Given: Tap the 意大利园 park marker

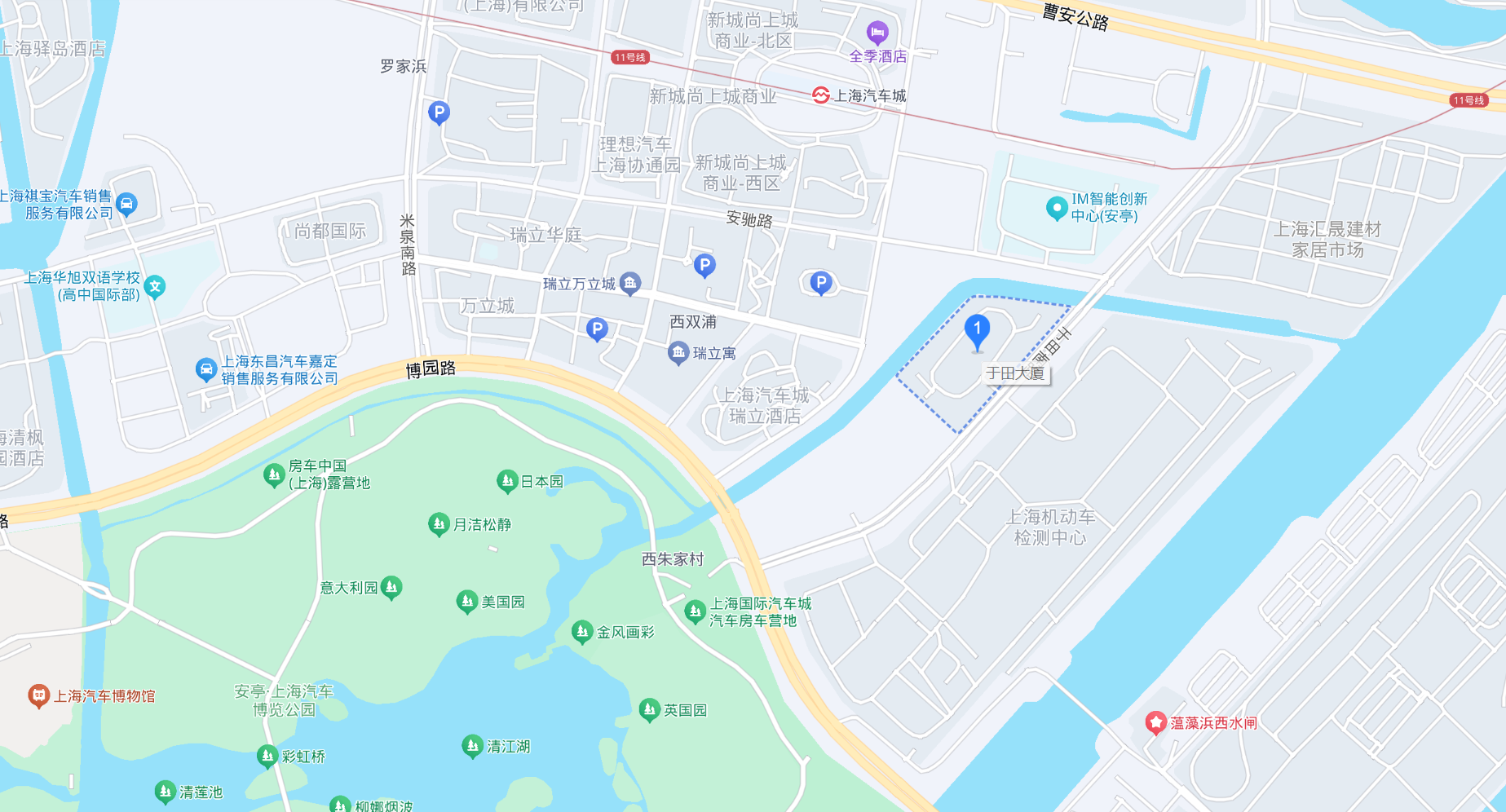Looking at the screenshot, I should click(x=391, y=586).
